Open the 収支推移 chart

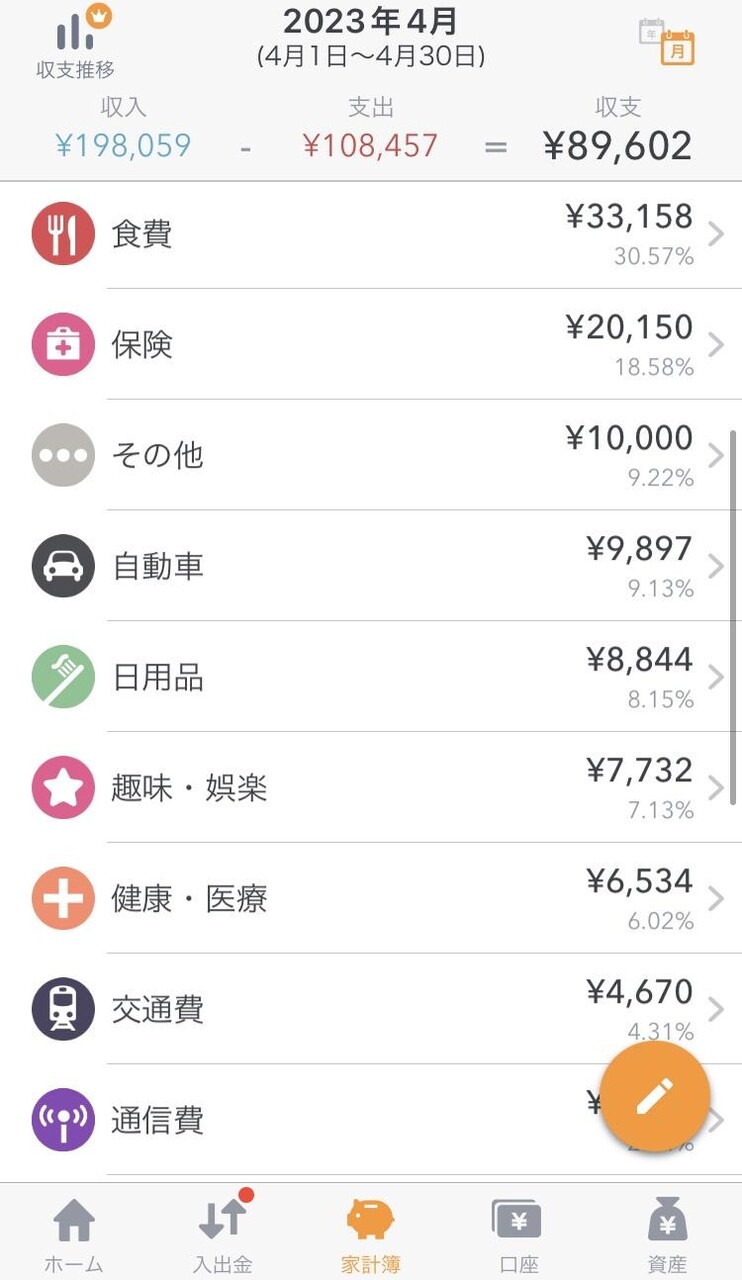click(x=75, y=44)
